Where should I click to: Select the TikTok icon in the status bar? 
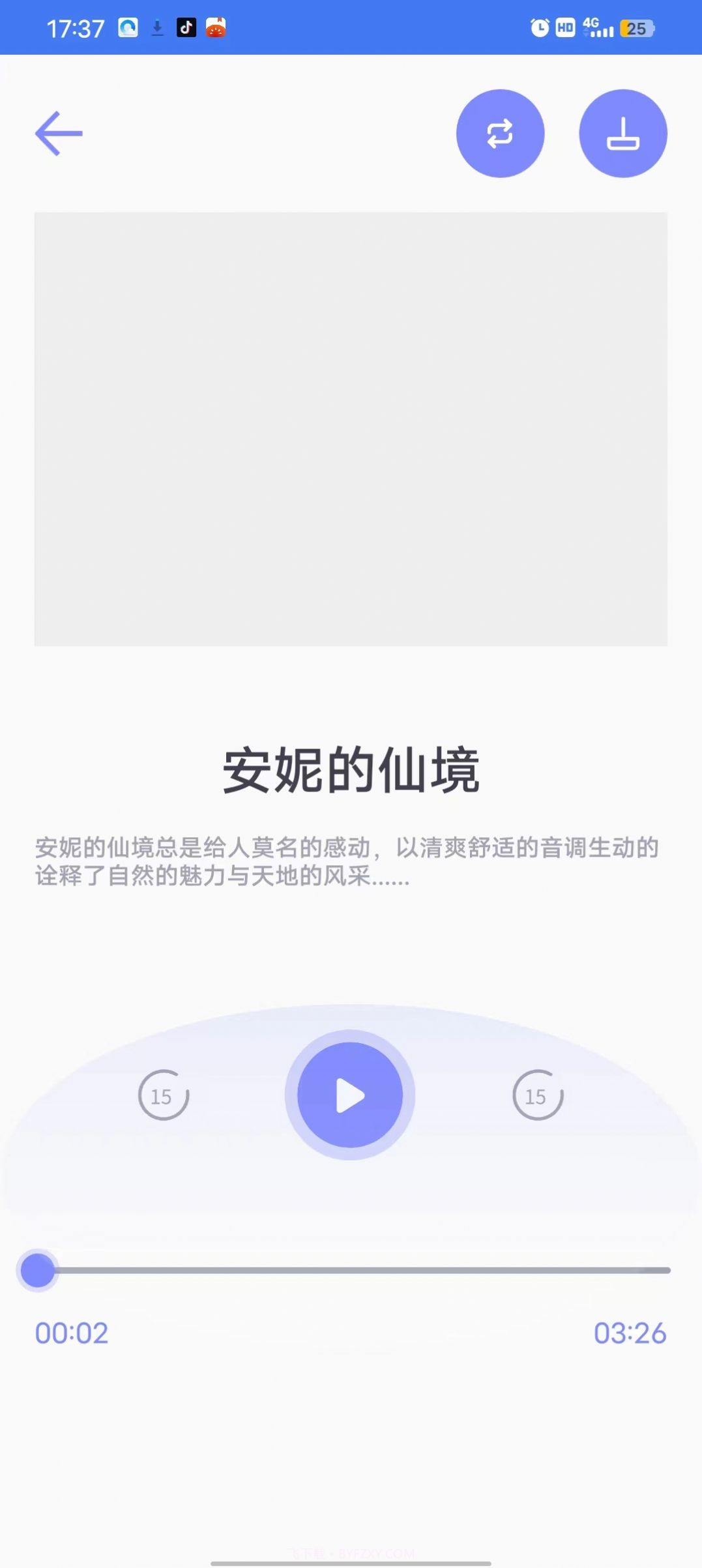tap(188, 27)
